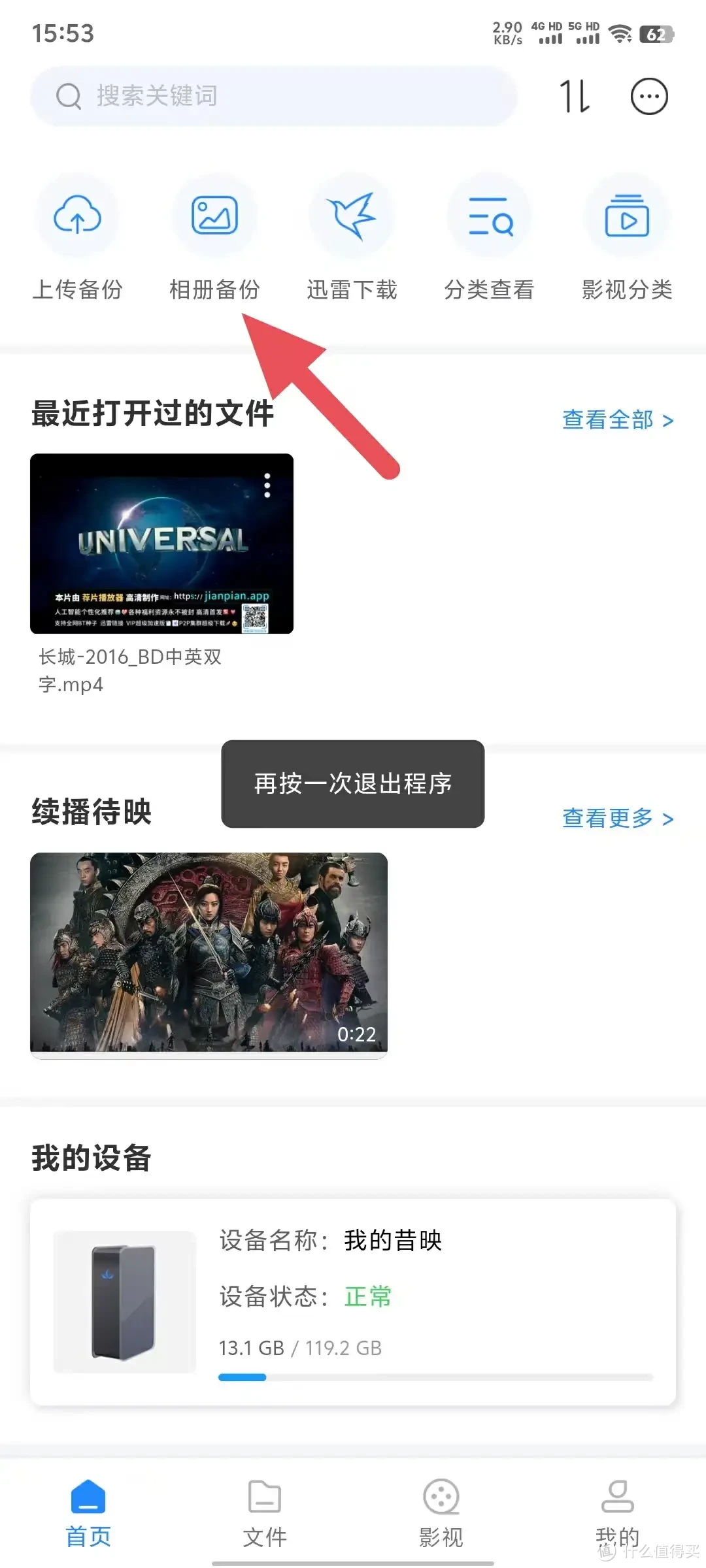The width and height of the screenshot is (706, 1568).
Task: Select the 首页 home tab
Action: 88,1509
